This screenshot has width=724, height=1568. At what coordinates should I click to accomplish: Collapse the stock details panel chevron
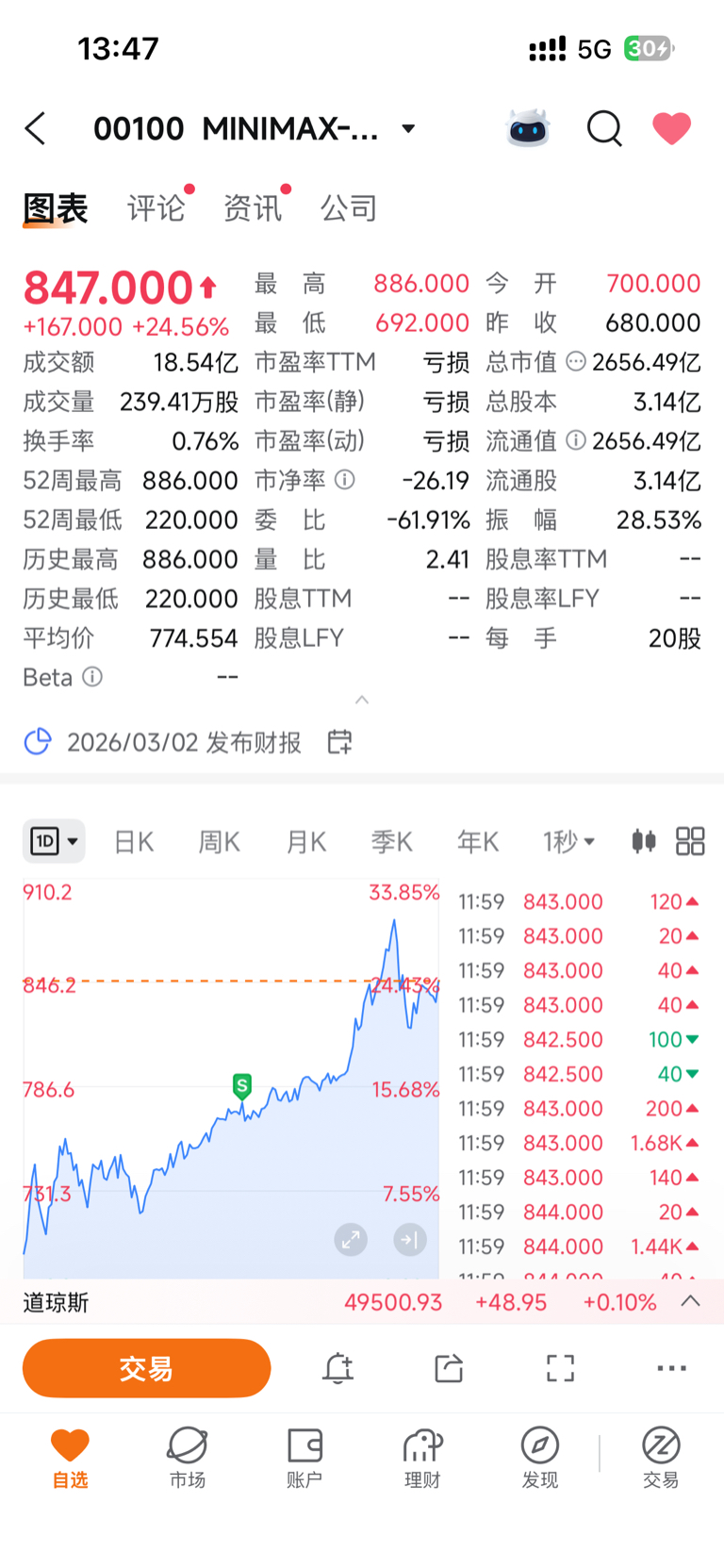coord(362,700)
